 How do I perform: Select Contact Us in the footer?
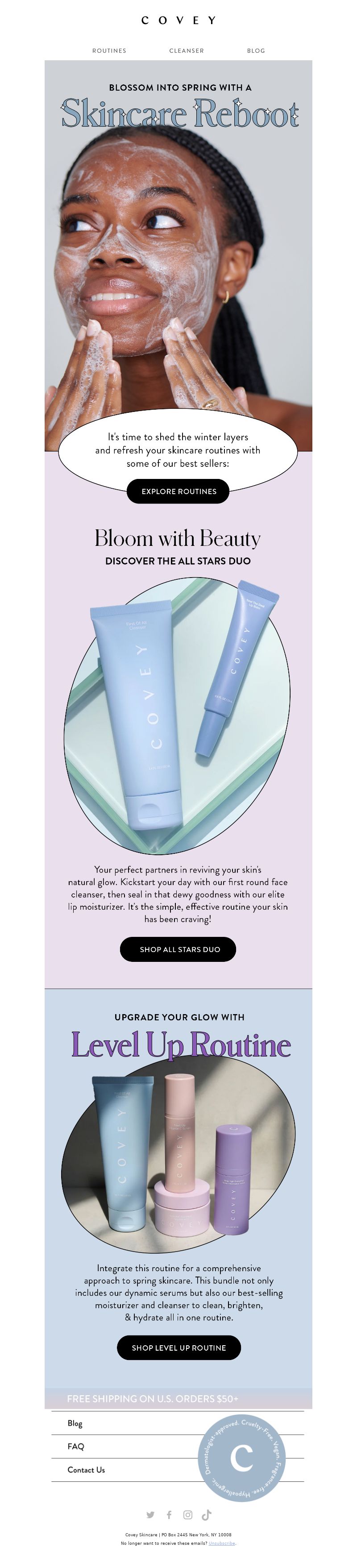click(x=86, y=1469)
